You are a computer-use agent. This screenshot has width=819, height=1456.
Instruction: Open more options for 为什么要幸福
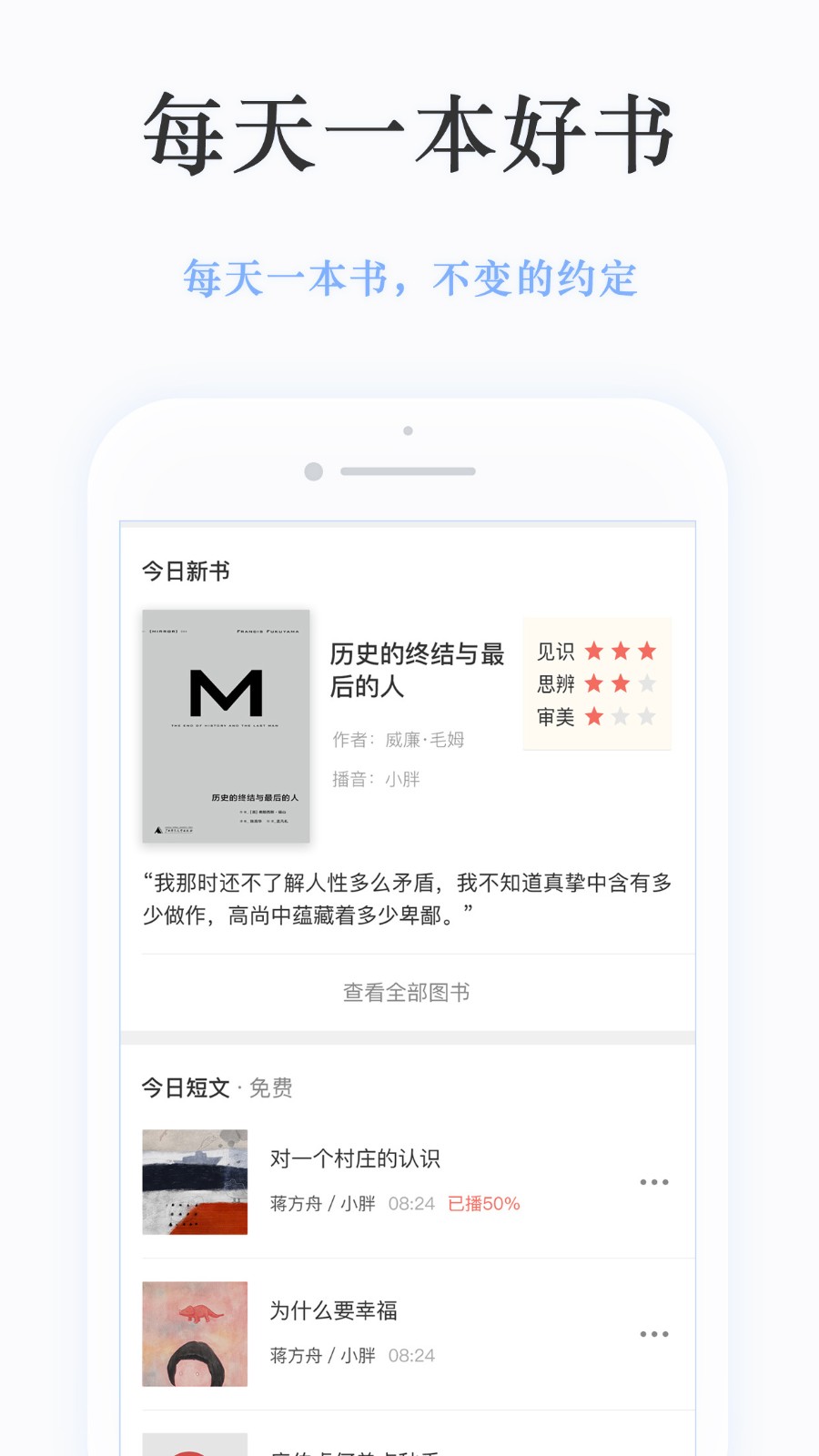coord(654,1333)
